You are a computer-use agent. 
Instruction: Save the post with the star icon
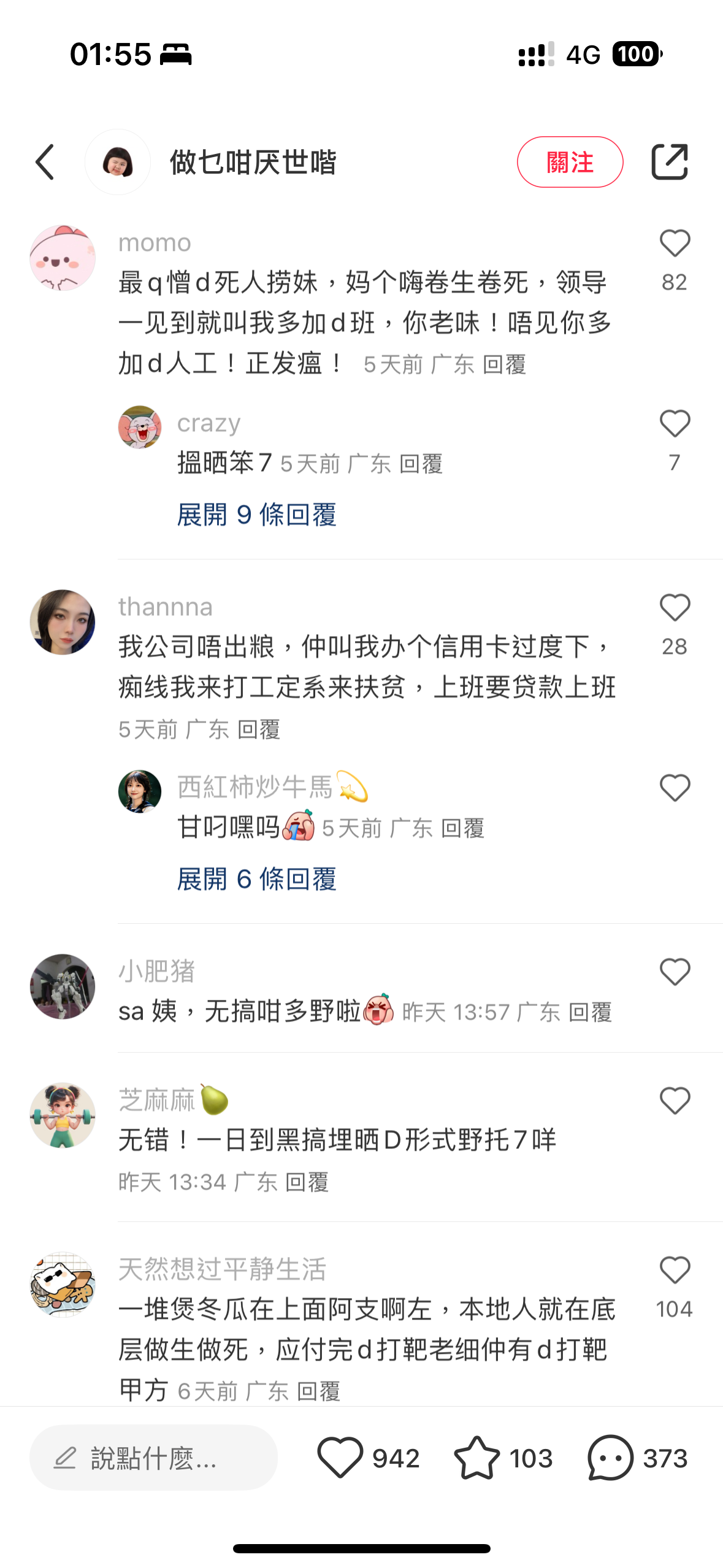476,1458
